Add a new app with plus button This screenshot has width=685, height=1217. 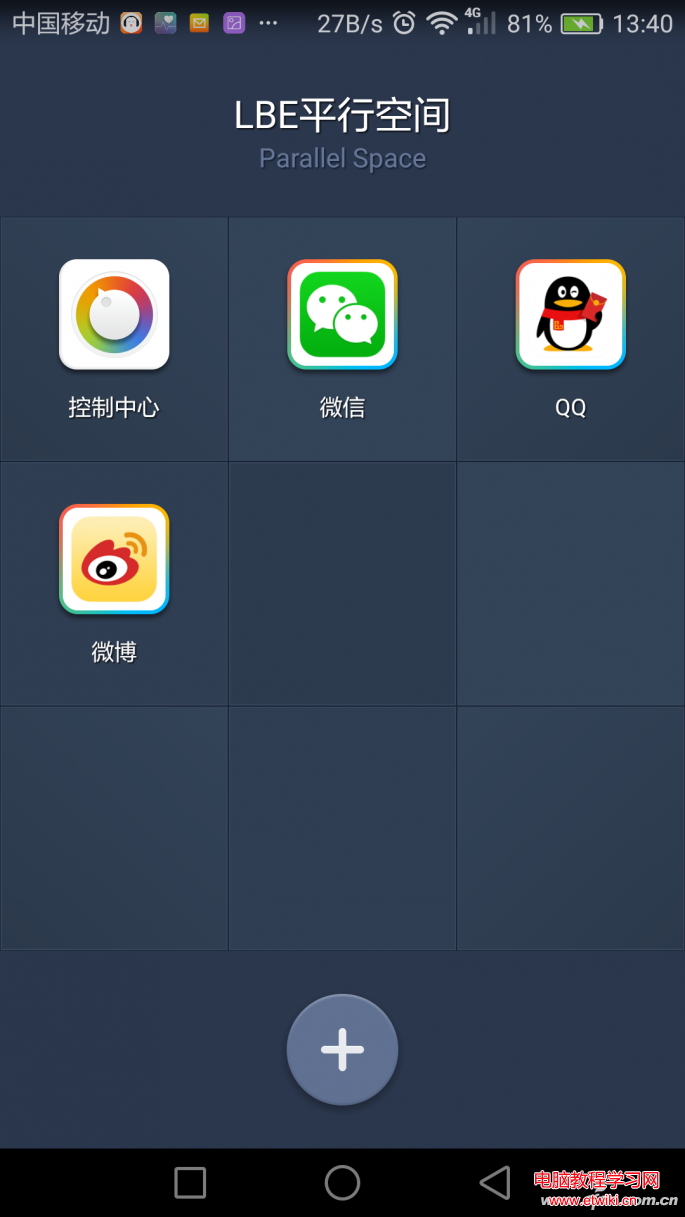click(x=342, y=1050)
